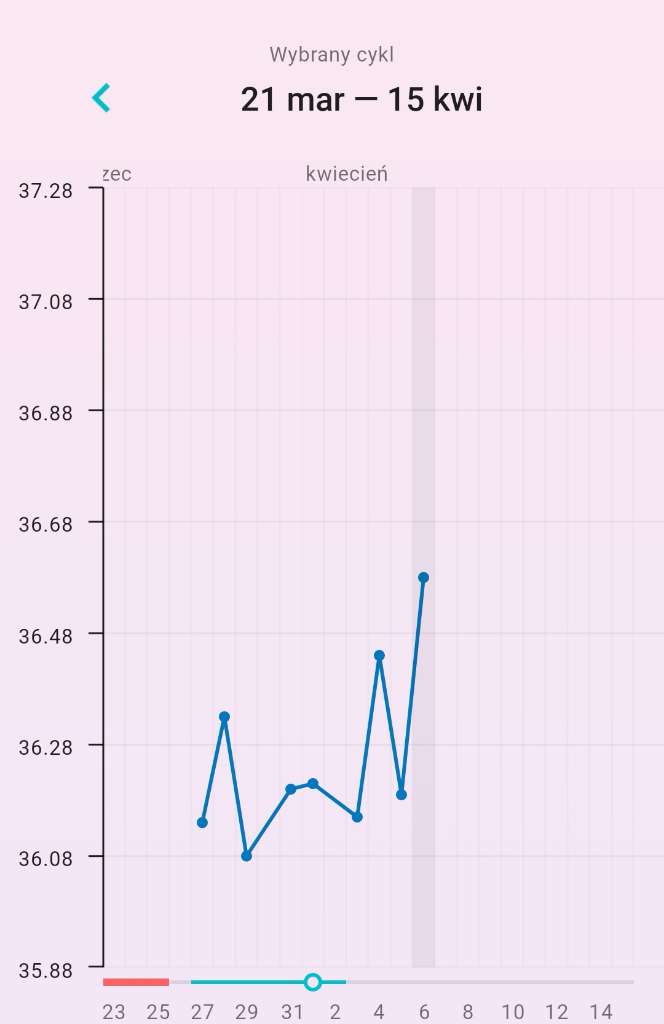664x1024 pixels.
Task: Select the April 4 temperature point on the chart
Action: point(379,655)
